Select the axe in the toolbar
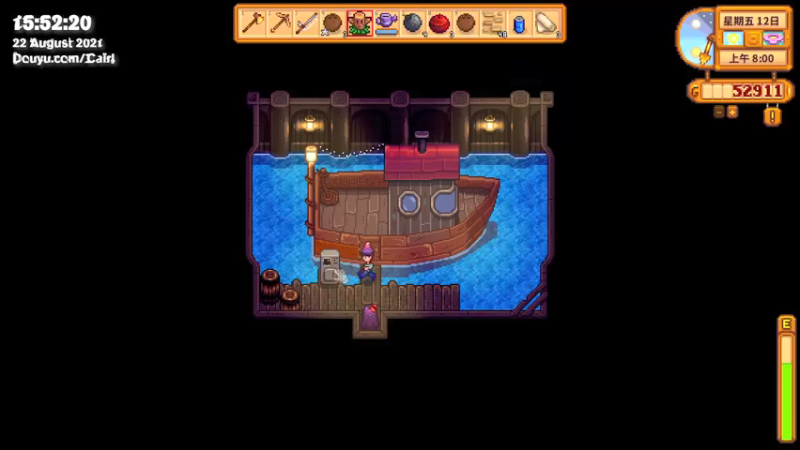 pyautogui.click(x=253, y=22)
